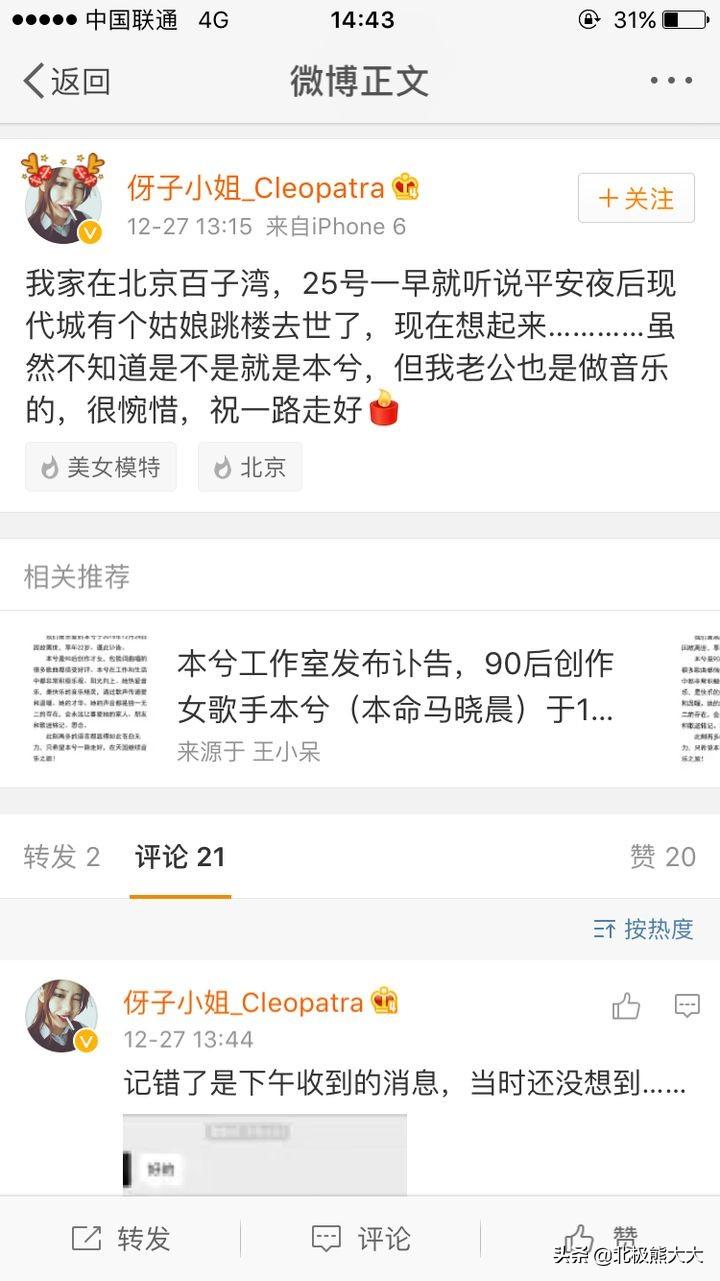Image resolution: width=720 pixels, height=1281 pixels.
Task: Reply to the comment posted at 12-27 13:44
Action: (687, 1006)
